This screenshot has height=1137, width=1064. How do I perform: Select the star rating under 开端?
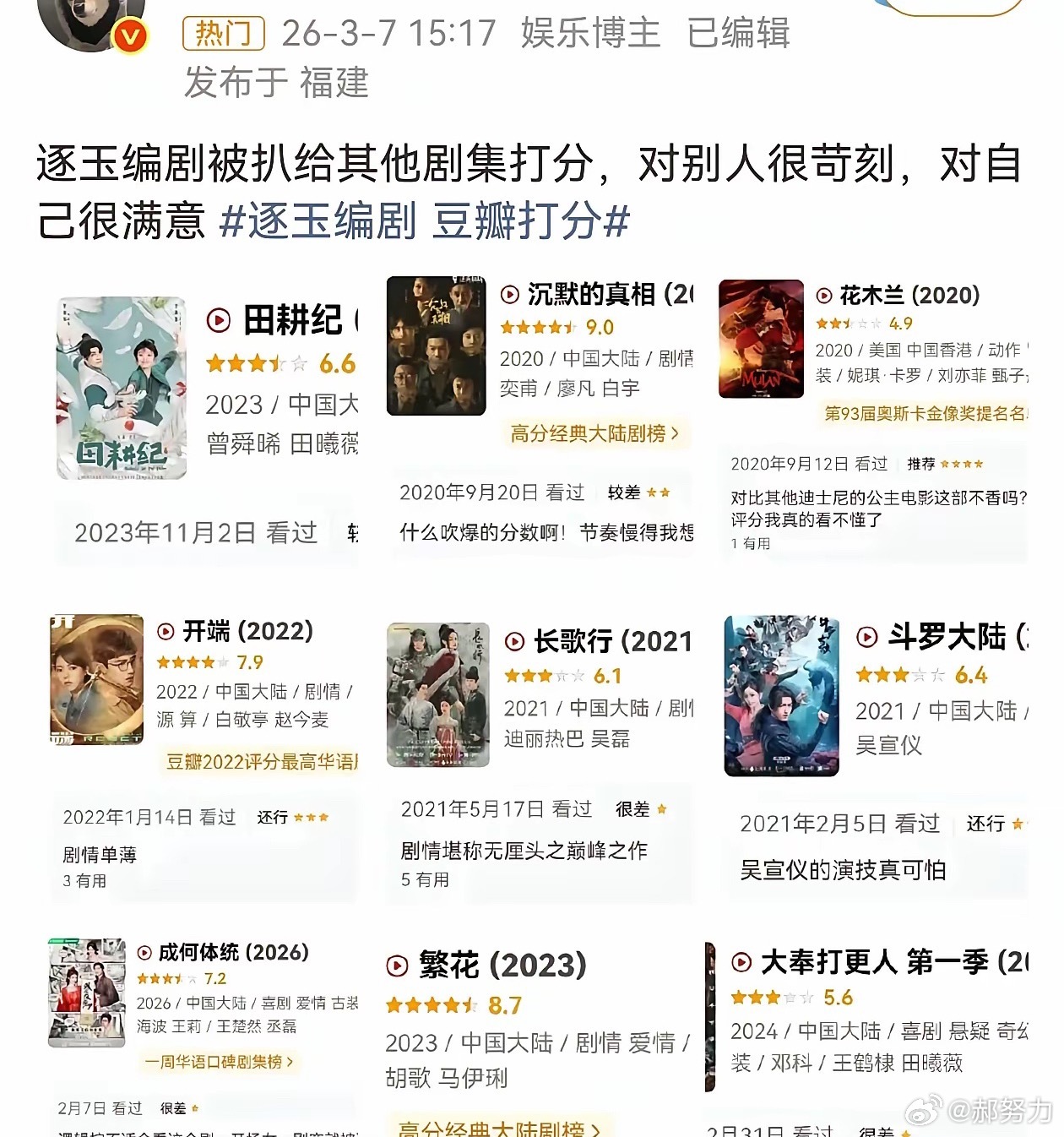click(193, 662)
